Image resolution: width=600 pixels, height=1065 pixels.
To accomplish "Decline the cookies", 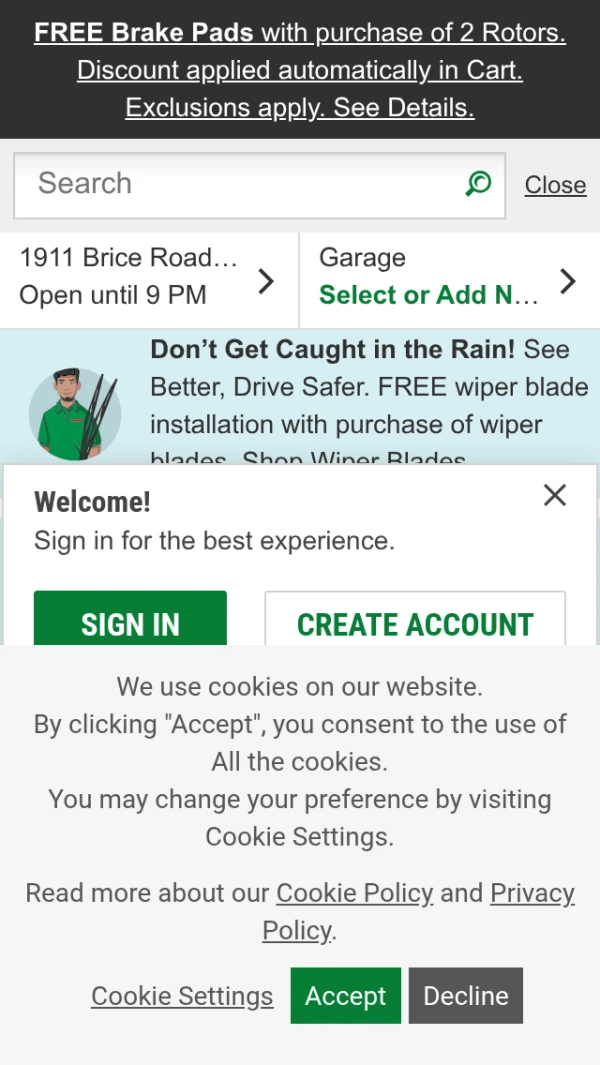I will [x=465, y=996].
